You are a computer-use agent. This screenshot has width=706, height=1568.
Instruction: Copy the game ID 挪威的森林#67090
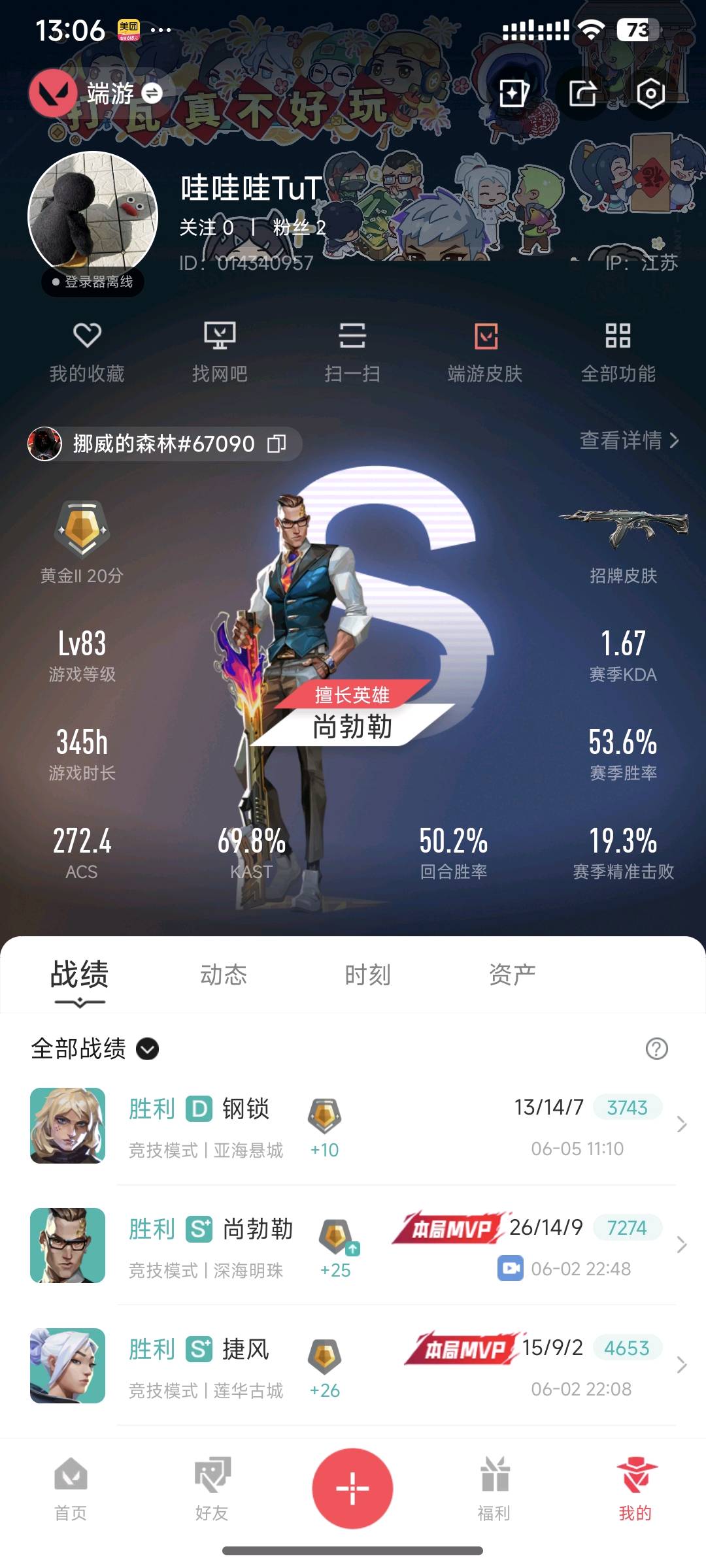277,444
